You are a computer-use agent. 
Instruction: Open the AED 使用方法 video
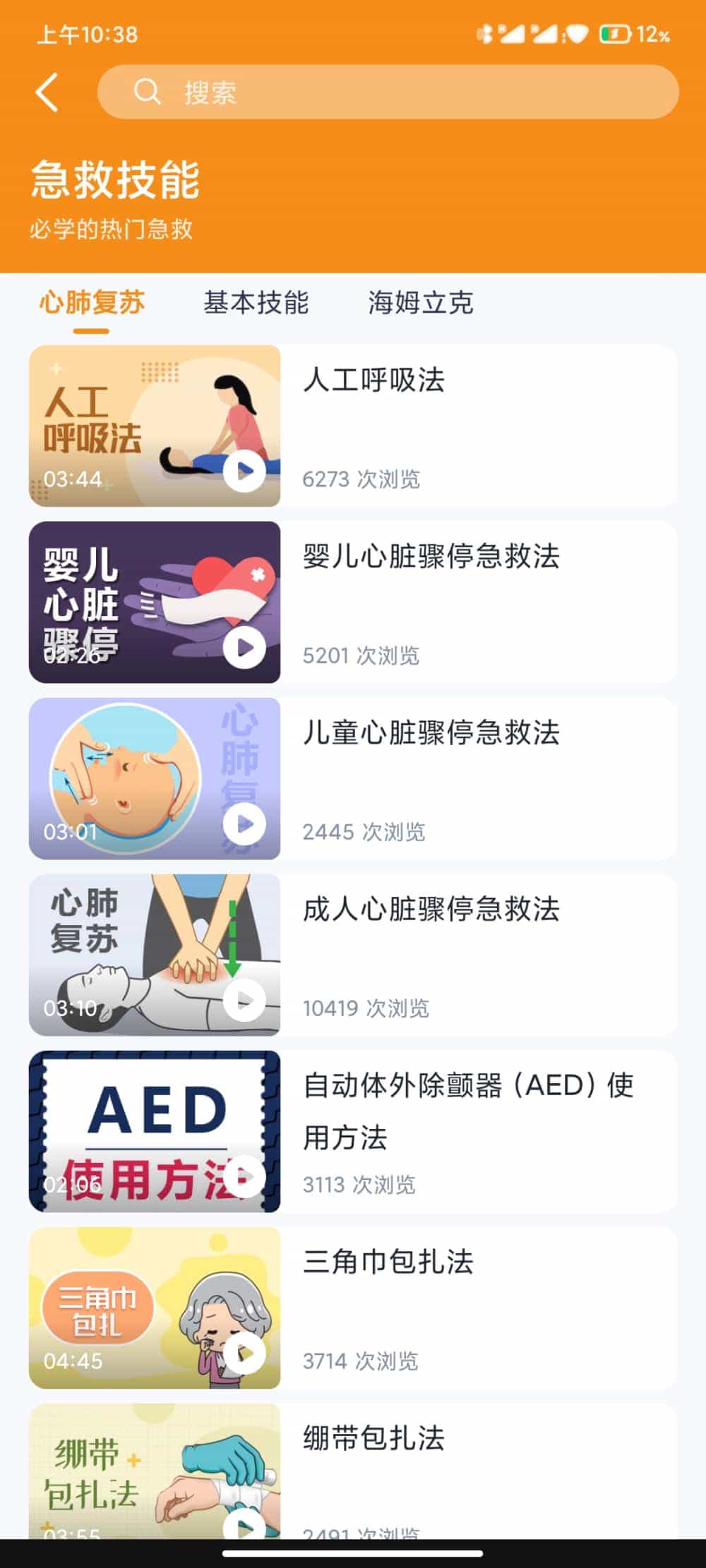(353, 1131)
